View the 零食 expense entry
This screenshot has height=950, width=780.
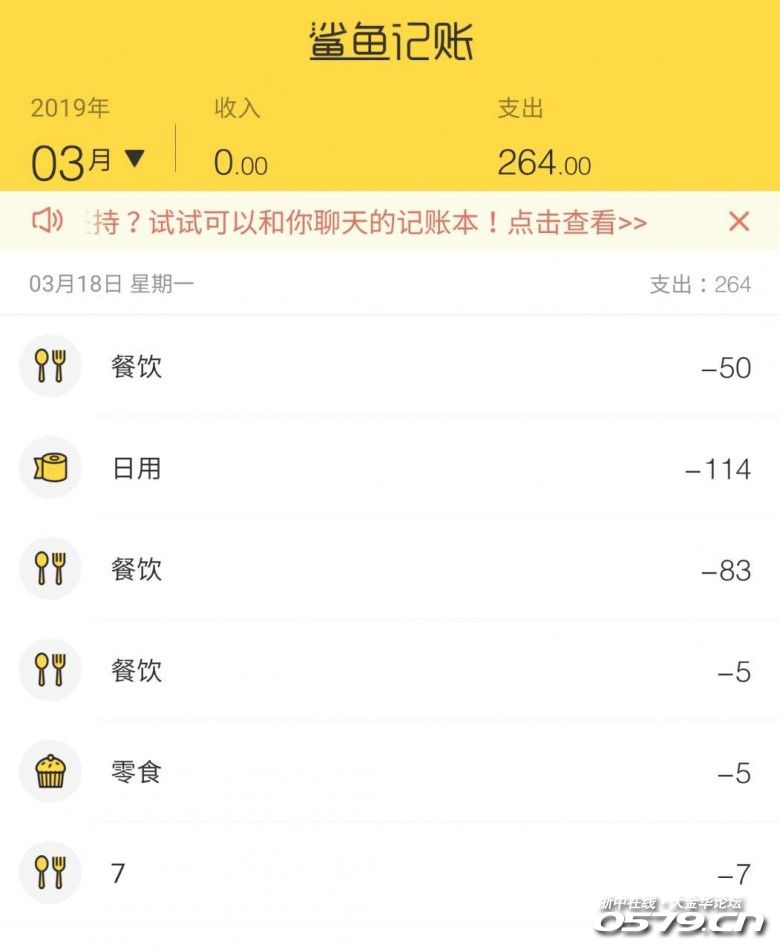(x=390, y=772)
